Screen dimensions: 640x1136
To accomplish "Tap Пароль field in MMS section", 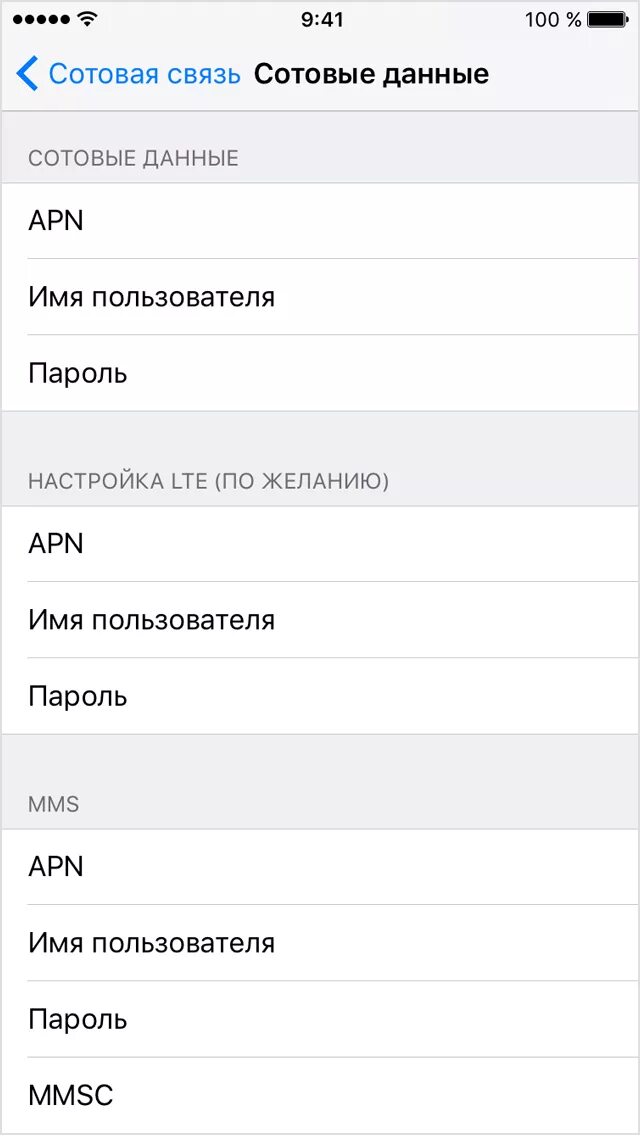I will point(320,1019).
